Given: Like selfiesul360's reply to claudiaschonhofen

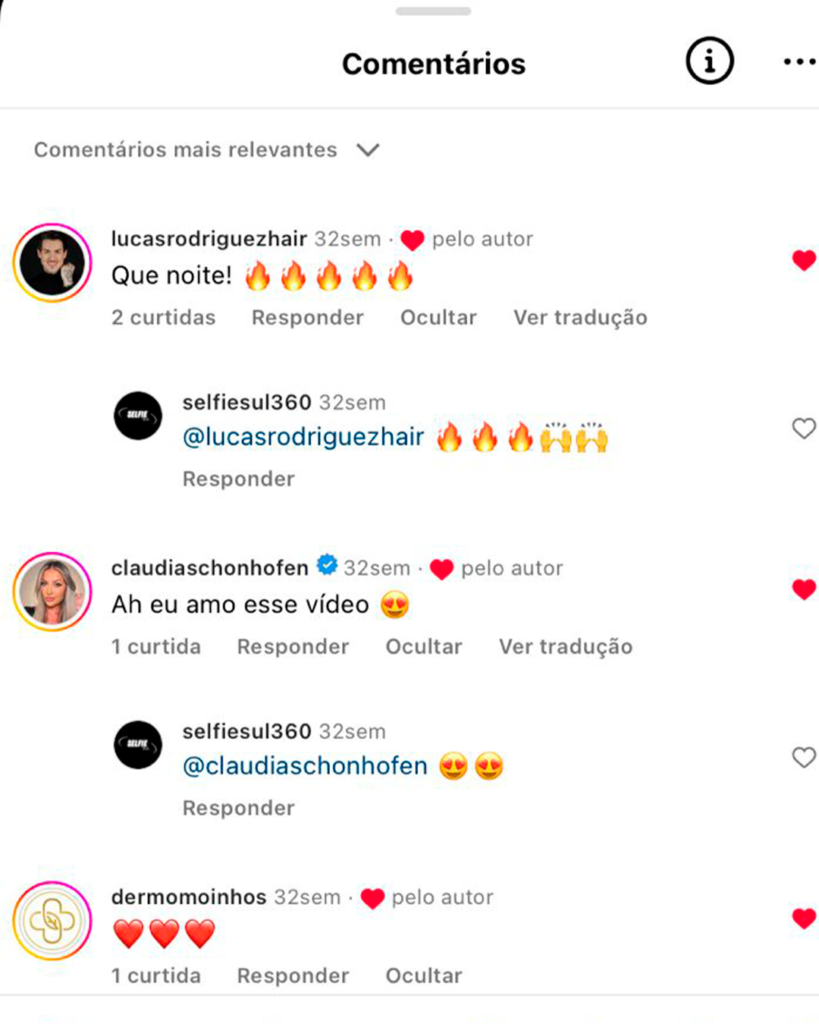Looking at the screenshot, I should pos(803,758).
